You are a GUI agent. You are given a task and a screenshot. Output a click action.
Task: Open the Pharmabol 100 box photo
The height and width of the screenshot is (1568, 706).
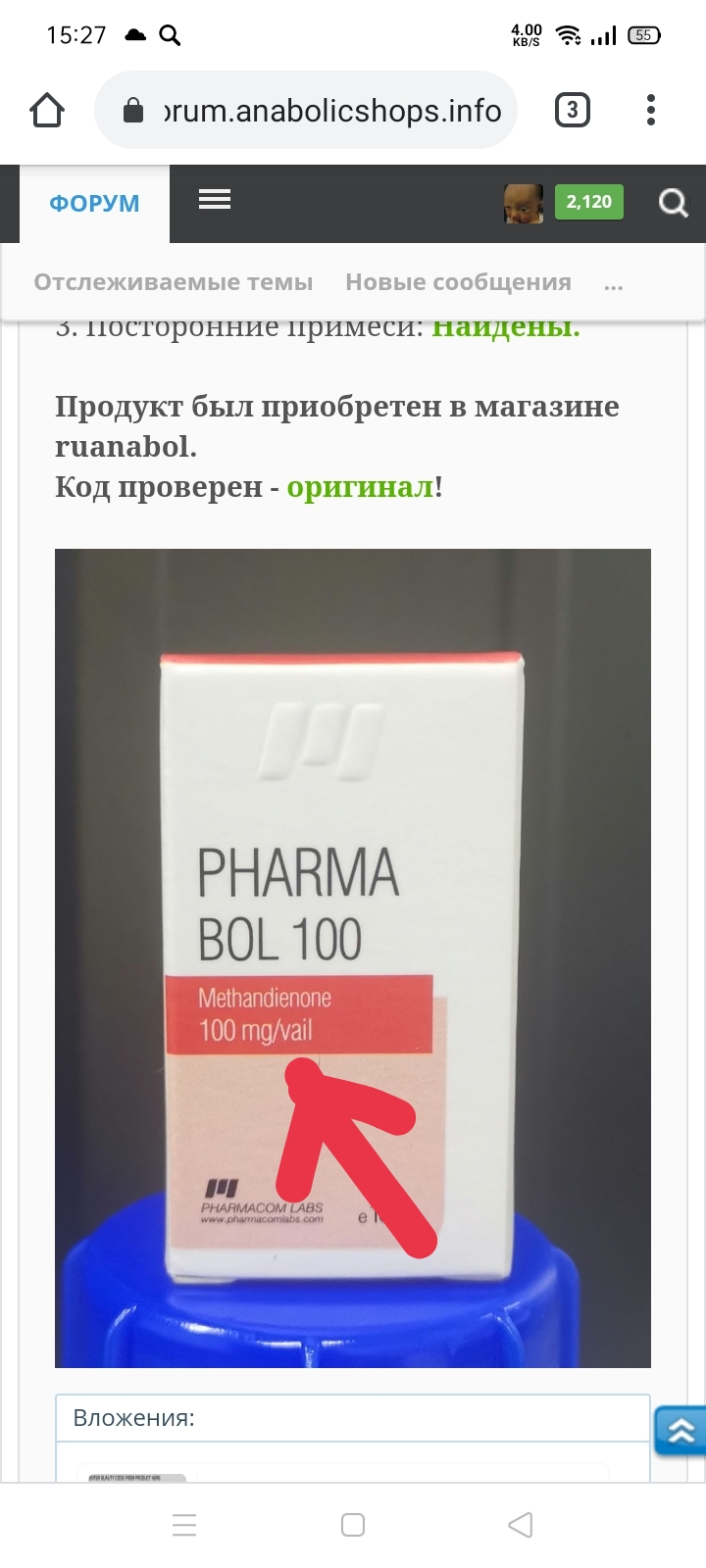click(353, 957)
